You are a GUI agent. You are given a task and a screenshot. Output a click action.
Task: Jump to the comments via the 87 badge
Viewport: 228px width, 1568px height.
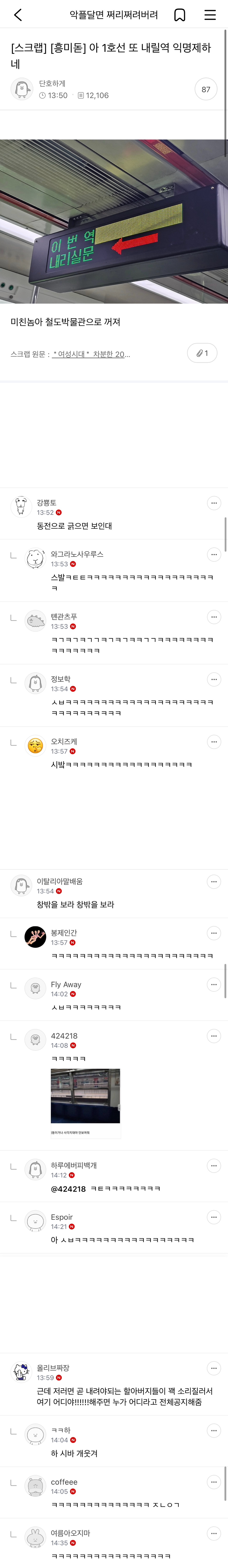pos(206,89)
